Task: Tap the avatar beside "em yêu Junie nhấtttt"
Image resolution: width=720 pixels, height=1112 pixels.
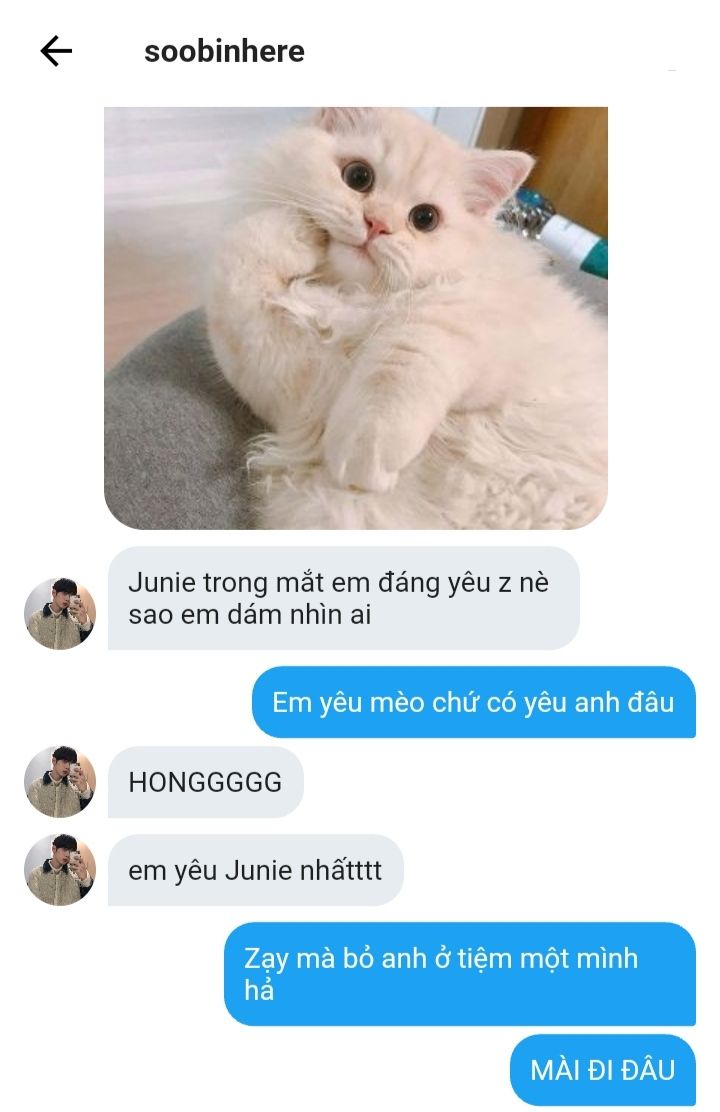Action: click(60, 870)
